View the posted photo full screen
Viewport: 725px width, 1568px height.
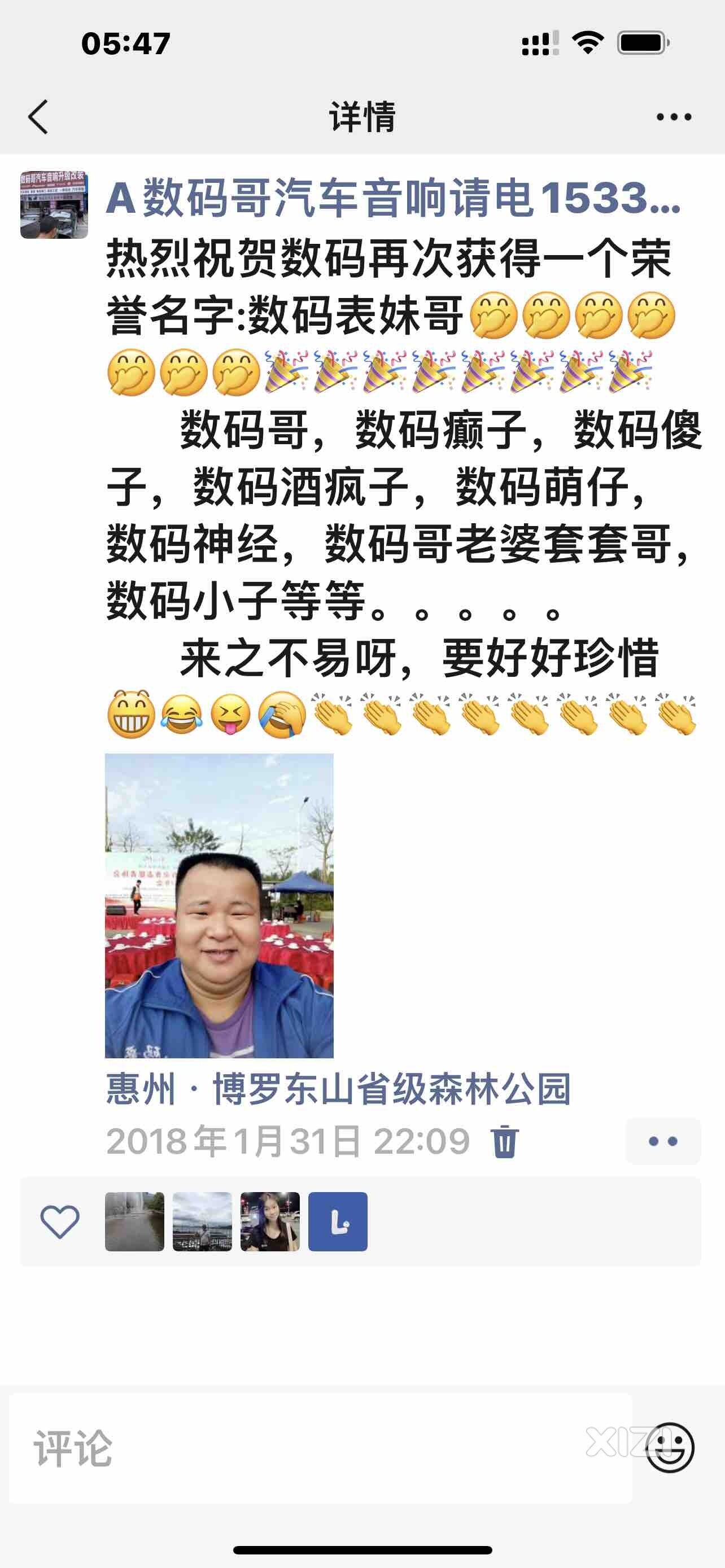coord(219,905)
